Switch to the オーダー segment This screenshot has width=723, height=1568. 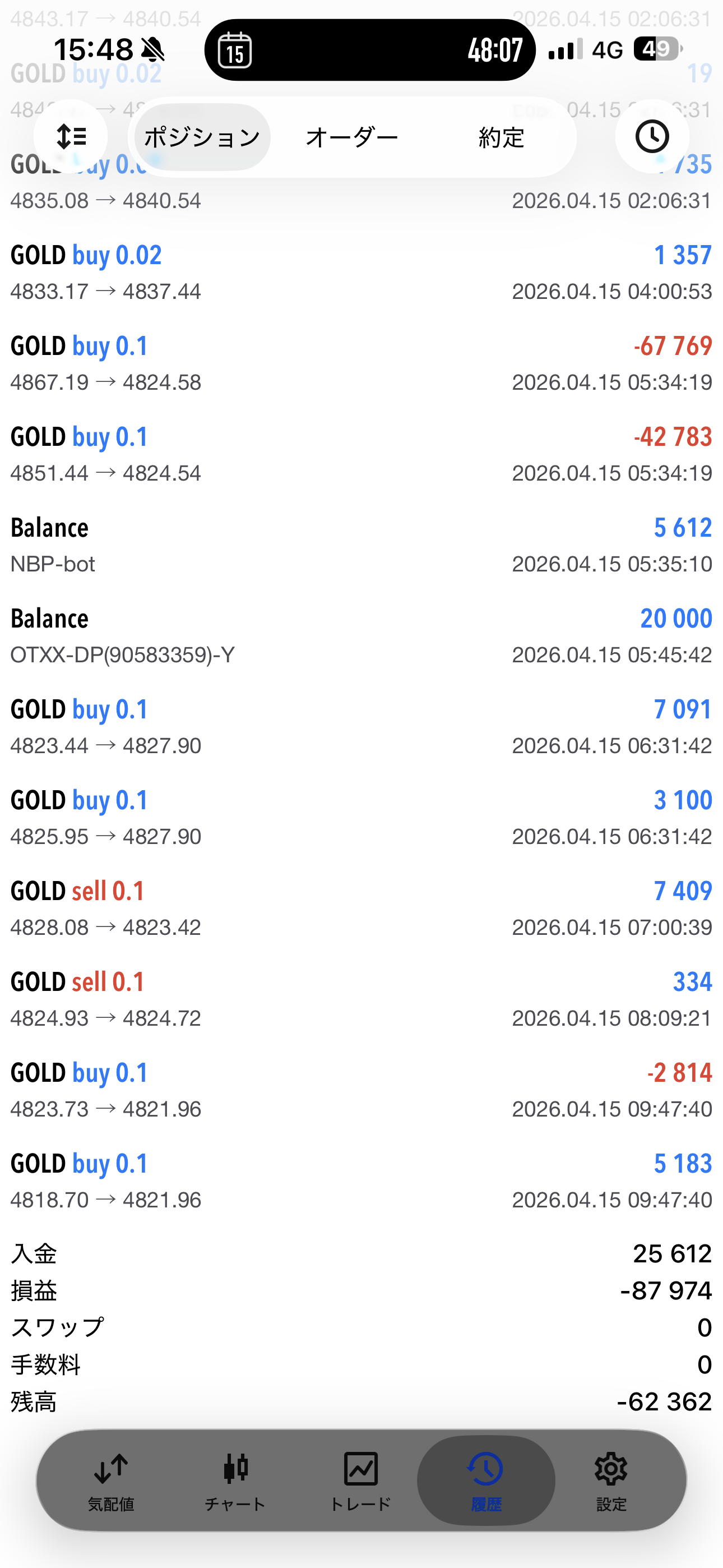pos(352,137)
